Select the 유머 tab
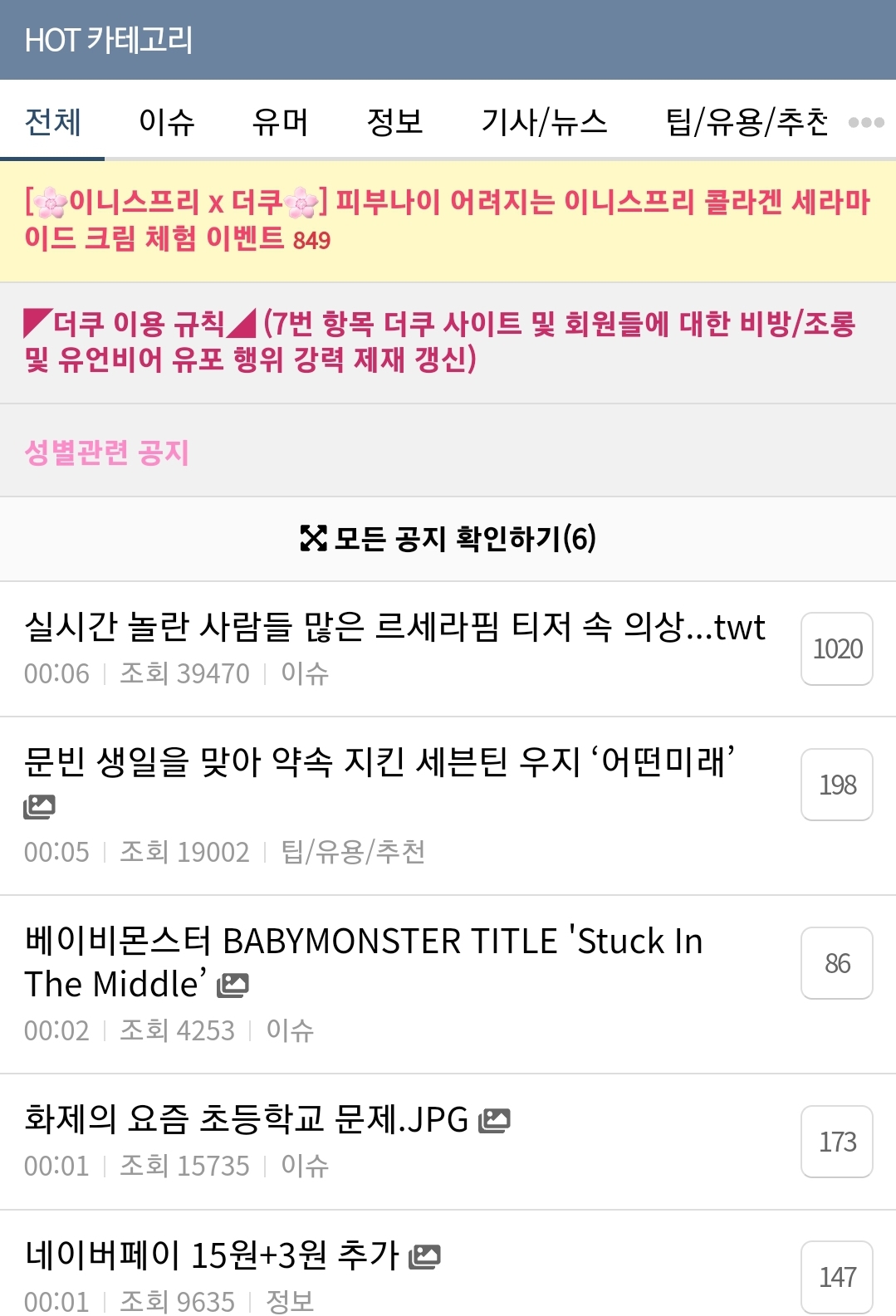896x1316 pixels. [x=281, y=123]
